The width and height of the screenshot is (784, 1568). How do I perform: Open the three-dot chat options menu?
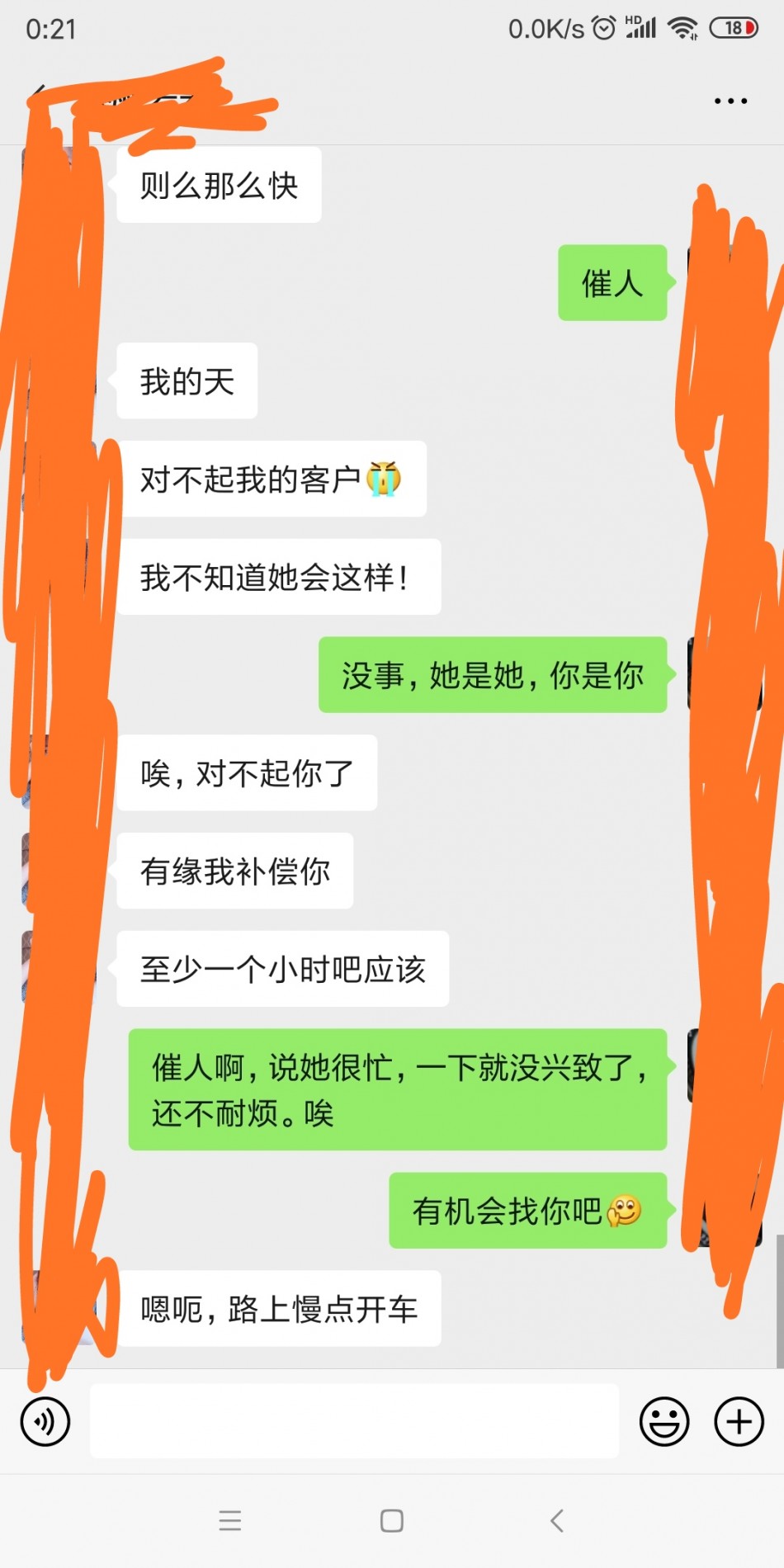(x=730, y=101)
